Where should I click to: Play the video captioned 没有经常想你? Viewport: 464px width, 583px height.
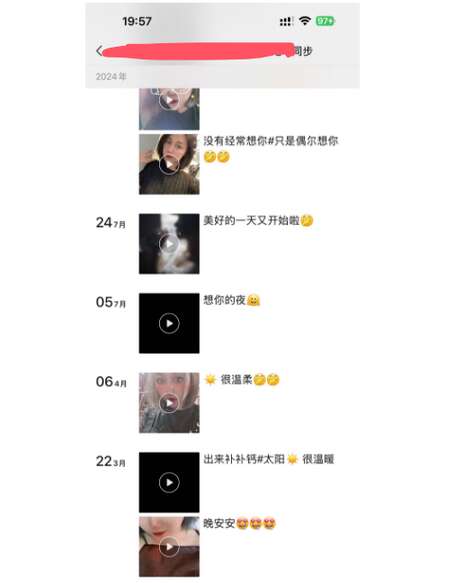(169, 164)
